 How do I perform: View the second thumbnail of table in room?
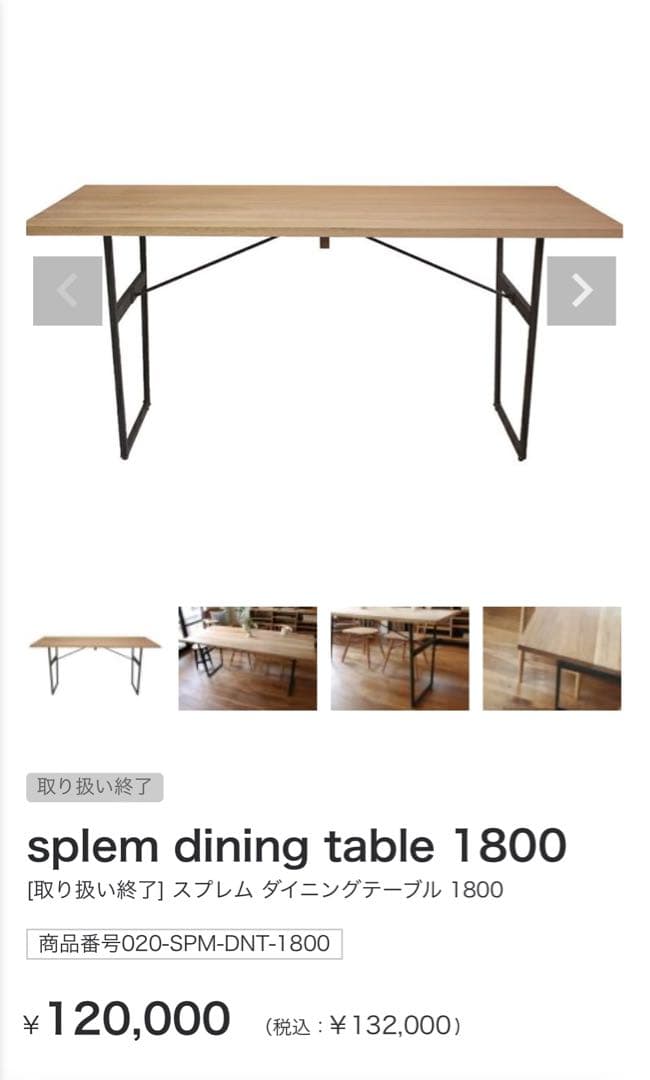click(x=247, y=659)
